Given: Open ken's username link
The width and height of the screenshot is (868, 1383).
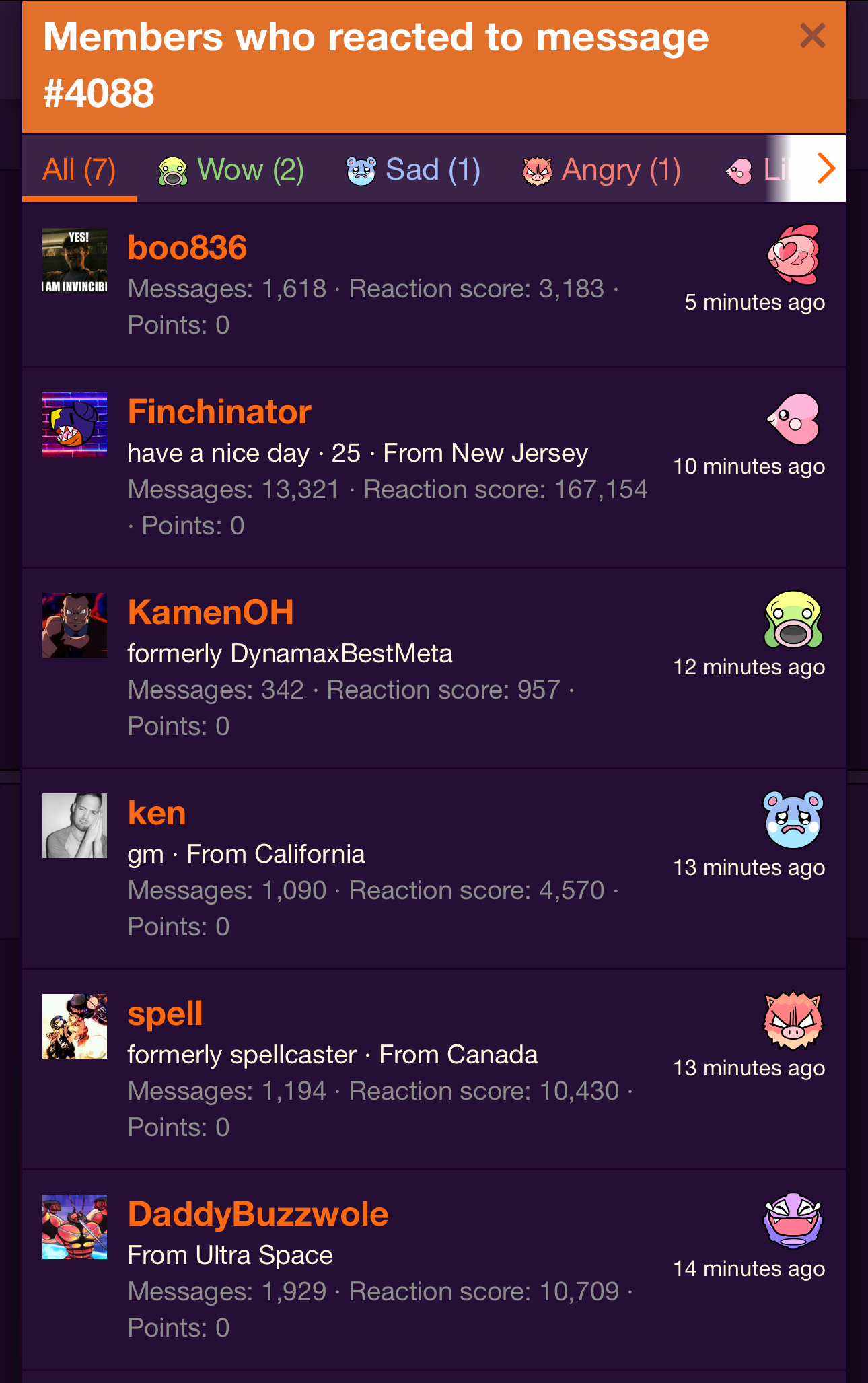Looking at the screenshot, I should [157, 813].
